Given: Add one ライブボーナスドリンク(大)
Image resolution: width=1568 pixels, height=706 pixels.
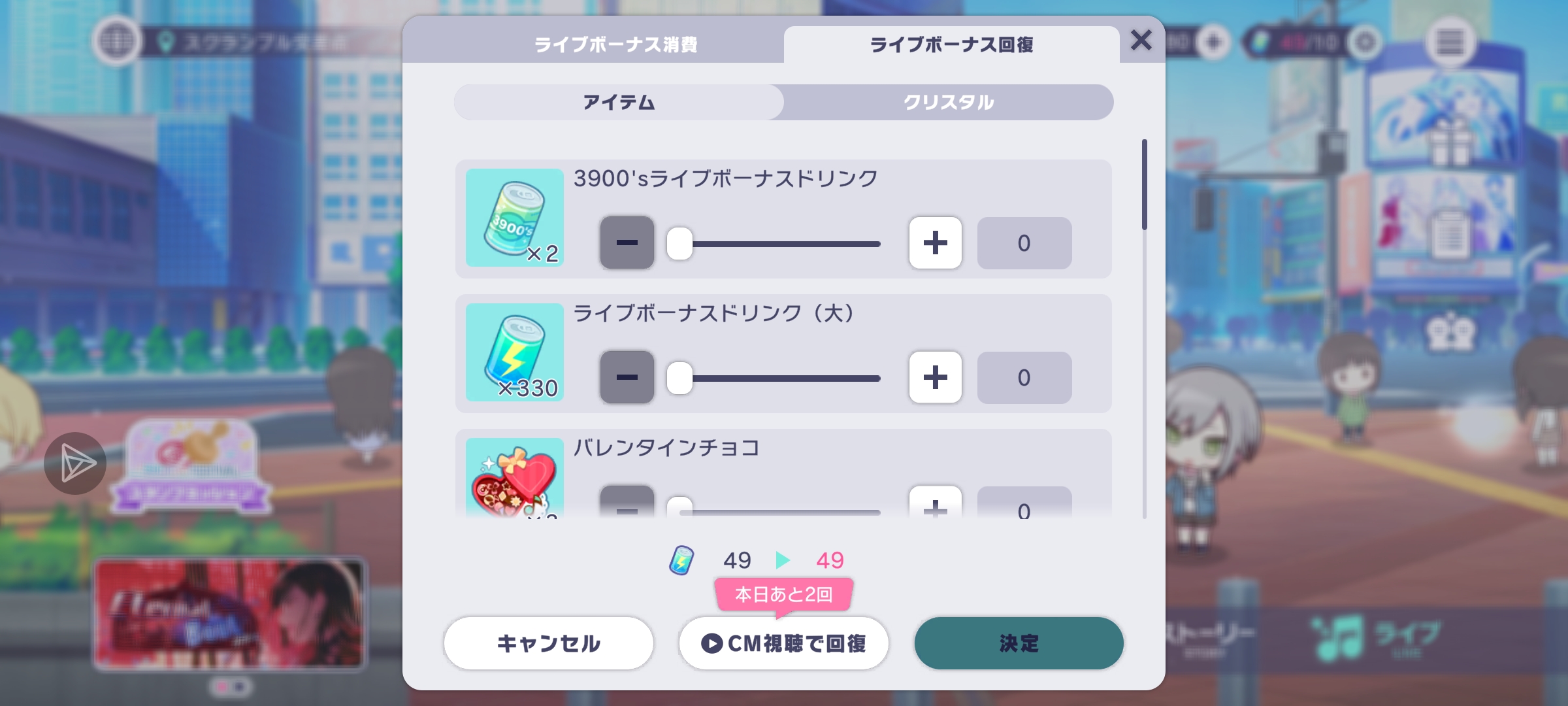Looking at the screenshot, I should (x=935, y=377).
